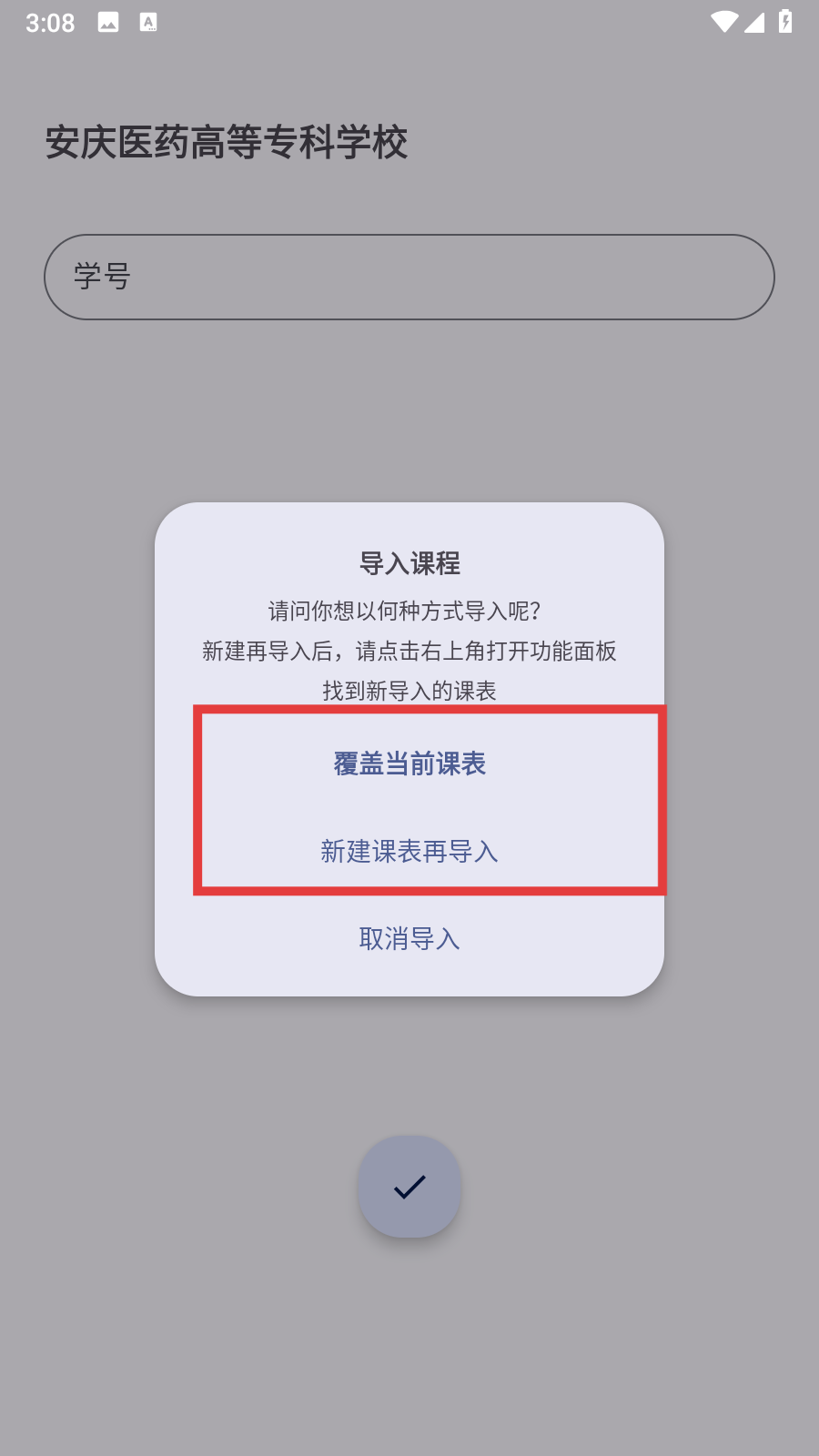Choose 覆盖当前课表 to overwrite current timetable
The height and width of the screenshot is (1456, 819).
click(x=409, y=763)
